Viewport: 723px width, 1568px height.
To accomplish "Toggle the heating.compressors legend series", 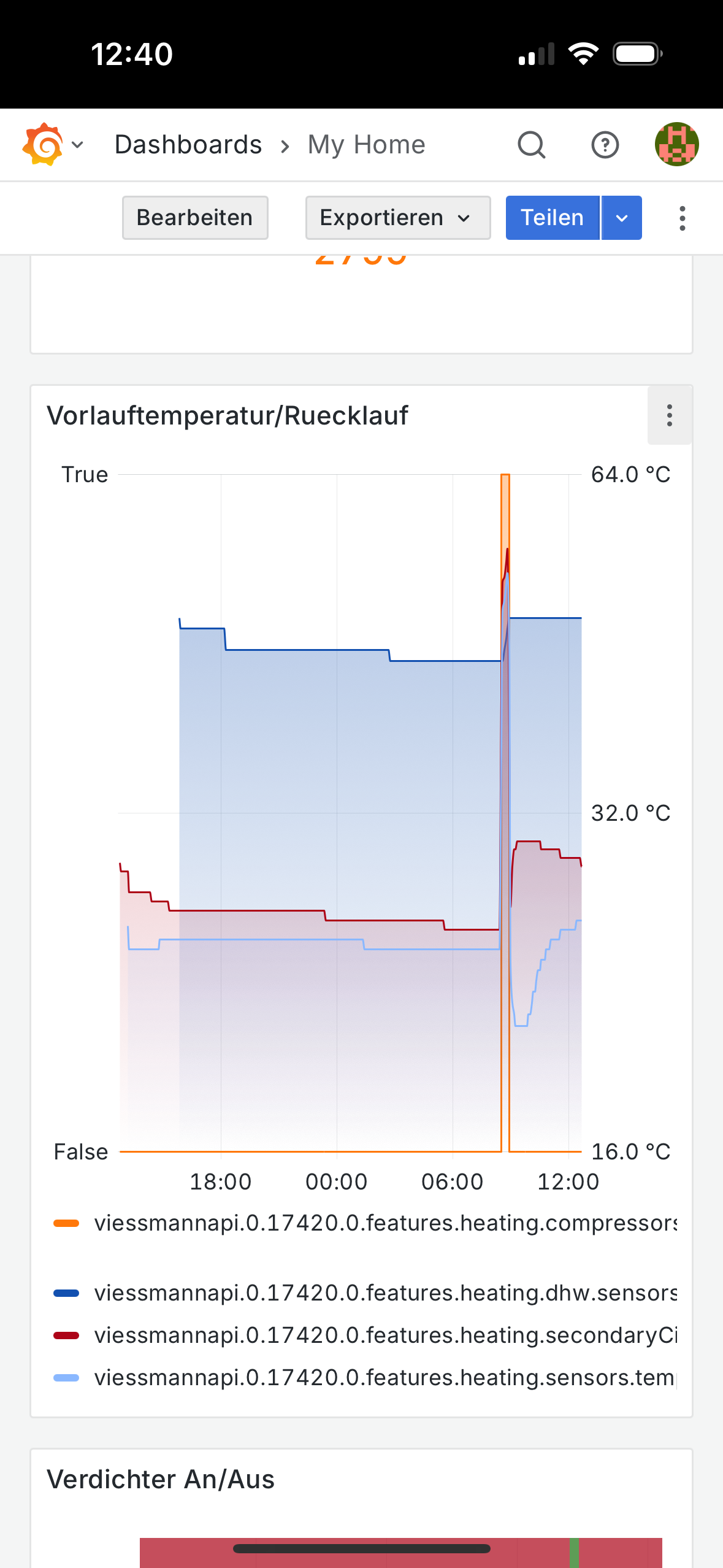I will pyautogui.click(x=385, y=1223).
